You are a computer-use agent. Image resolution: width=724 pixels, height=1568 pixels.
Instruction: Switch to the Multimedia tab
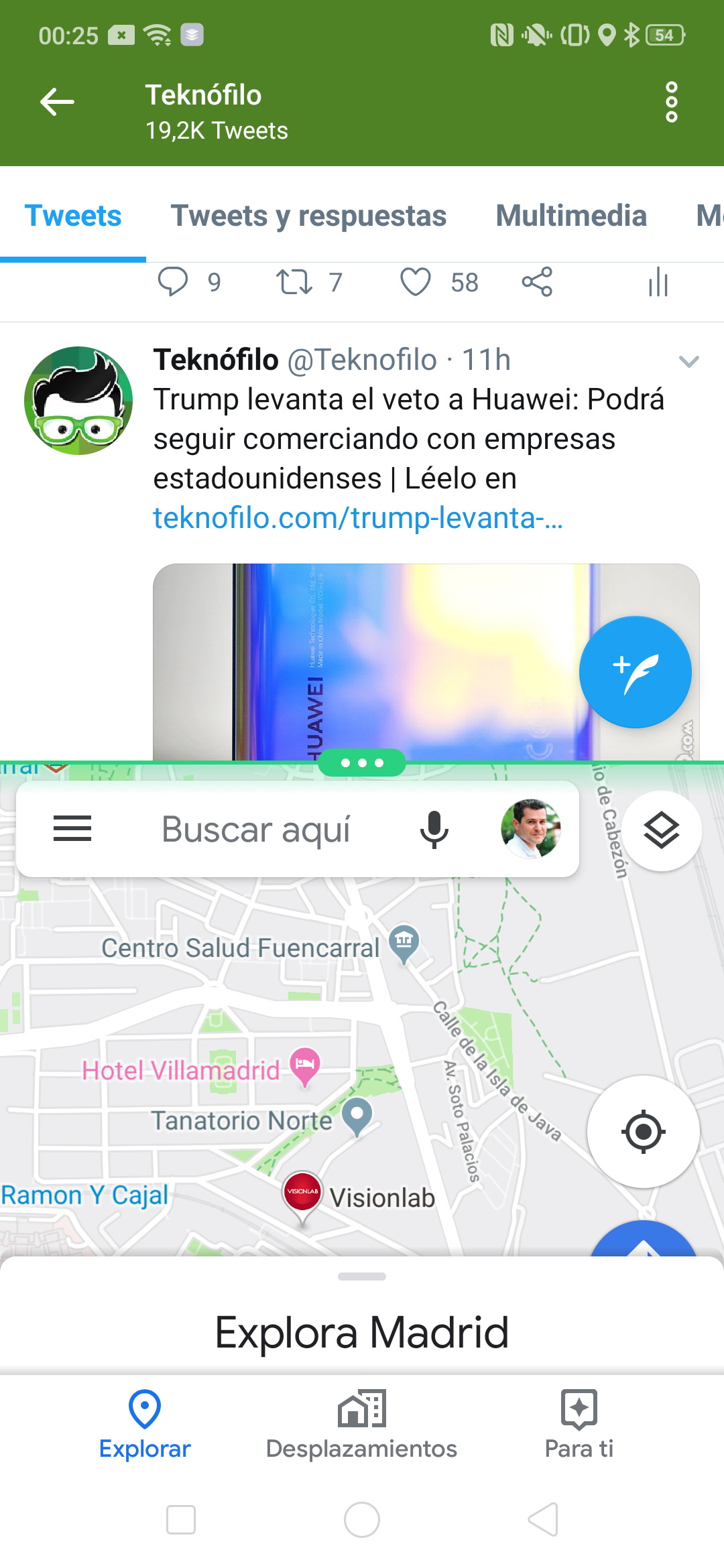571,216
